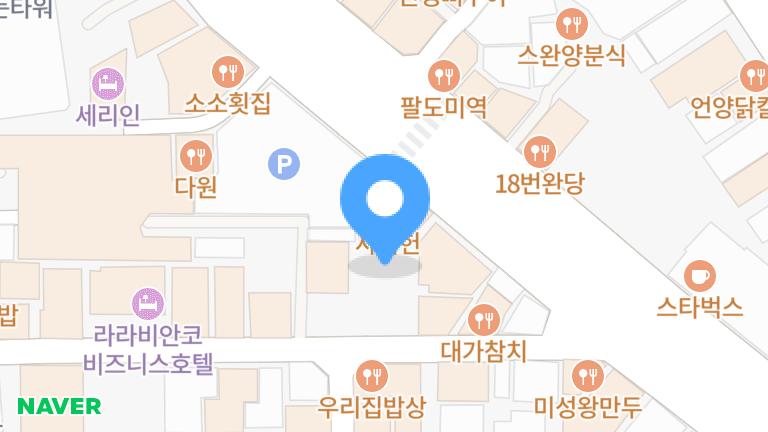768x432 pixels.
Task: Select the 다원 restaurant marker
Action: 195,155
